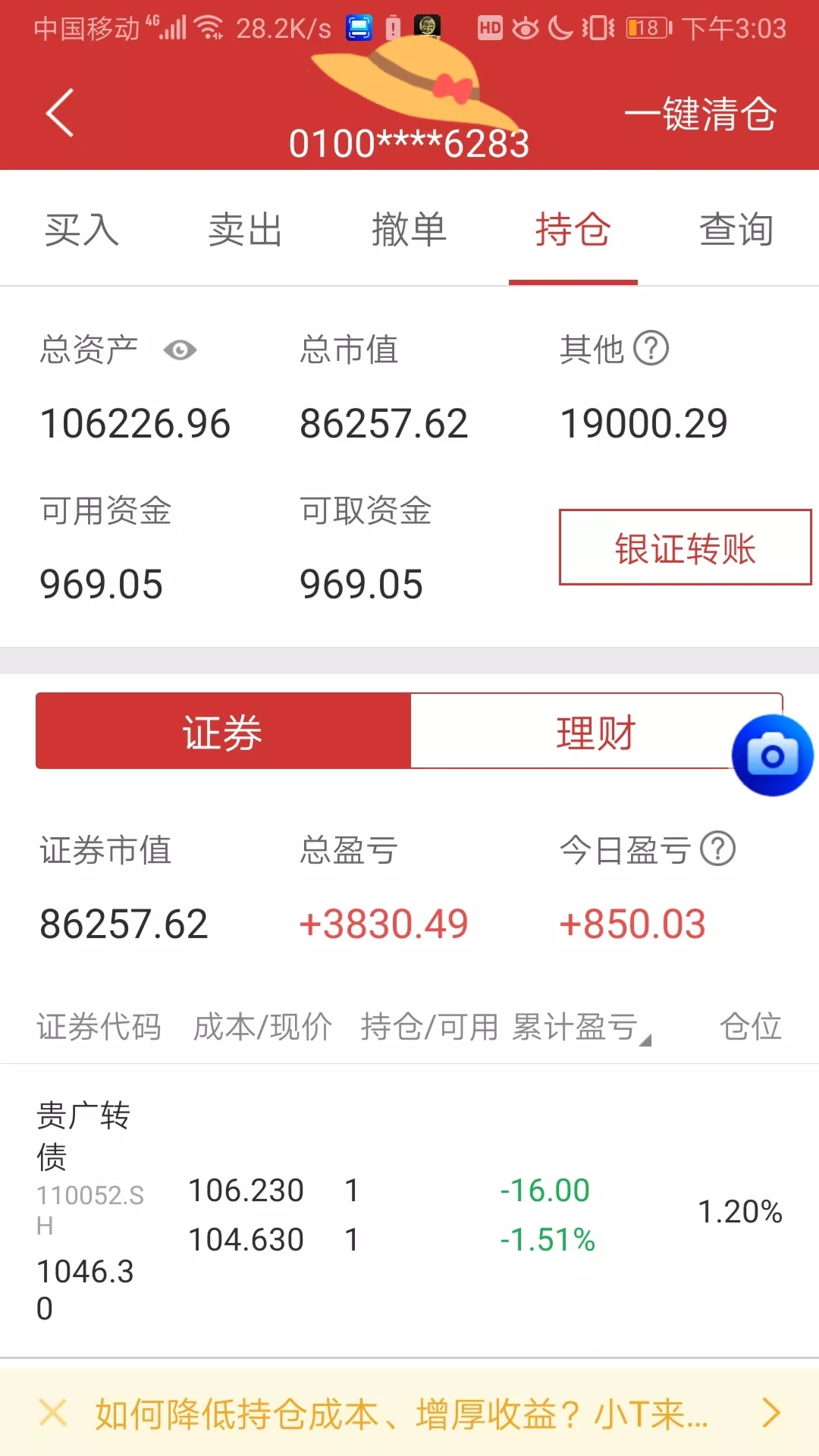Tap the 一键清仓 button
Image resolution: width=819 pixels, height=1456 pixels.
point(700,115)
